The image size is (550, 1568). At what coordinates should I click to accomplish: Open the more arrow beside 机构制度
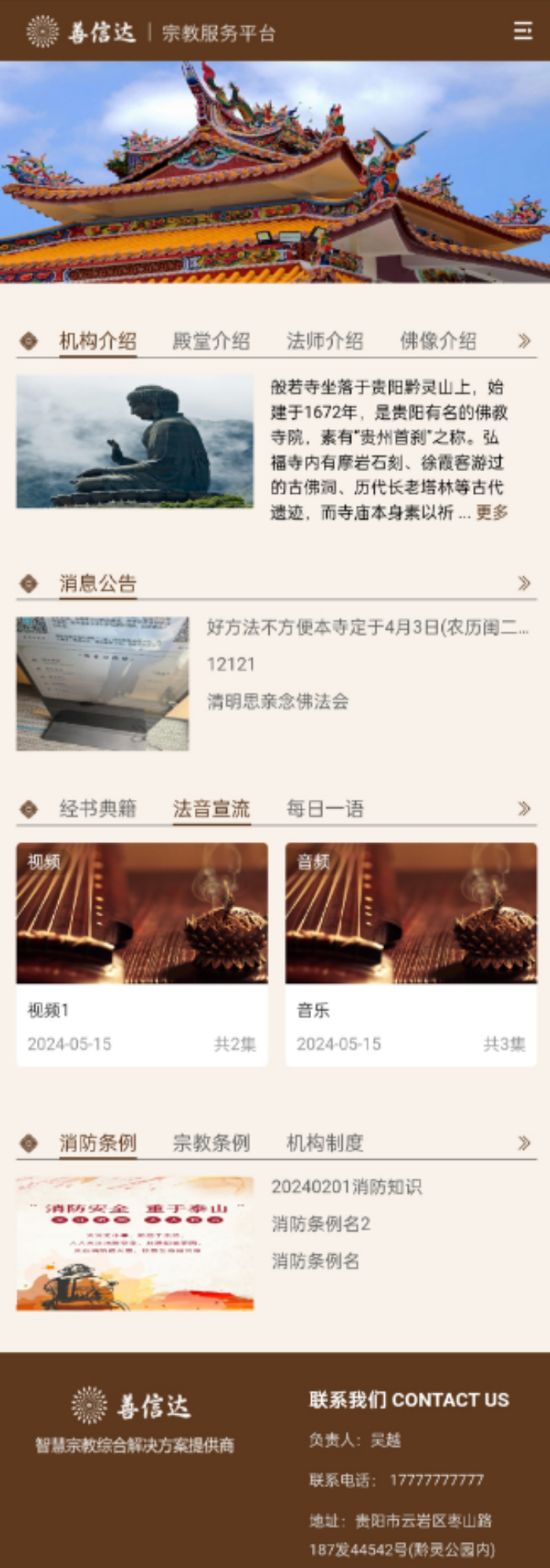(x=524, y=1143)
